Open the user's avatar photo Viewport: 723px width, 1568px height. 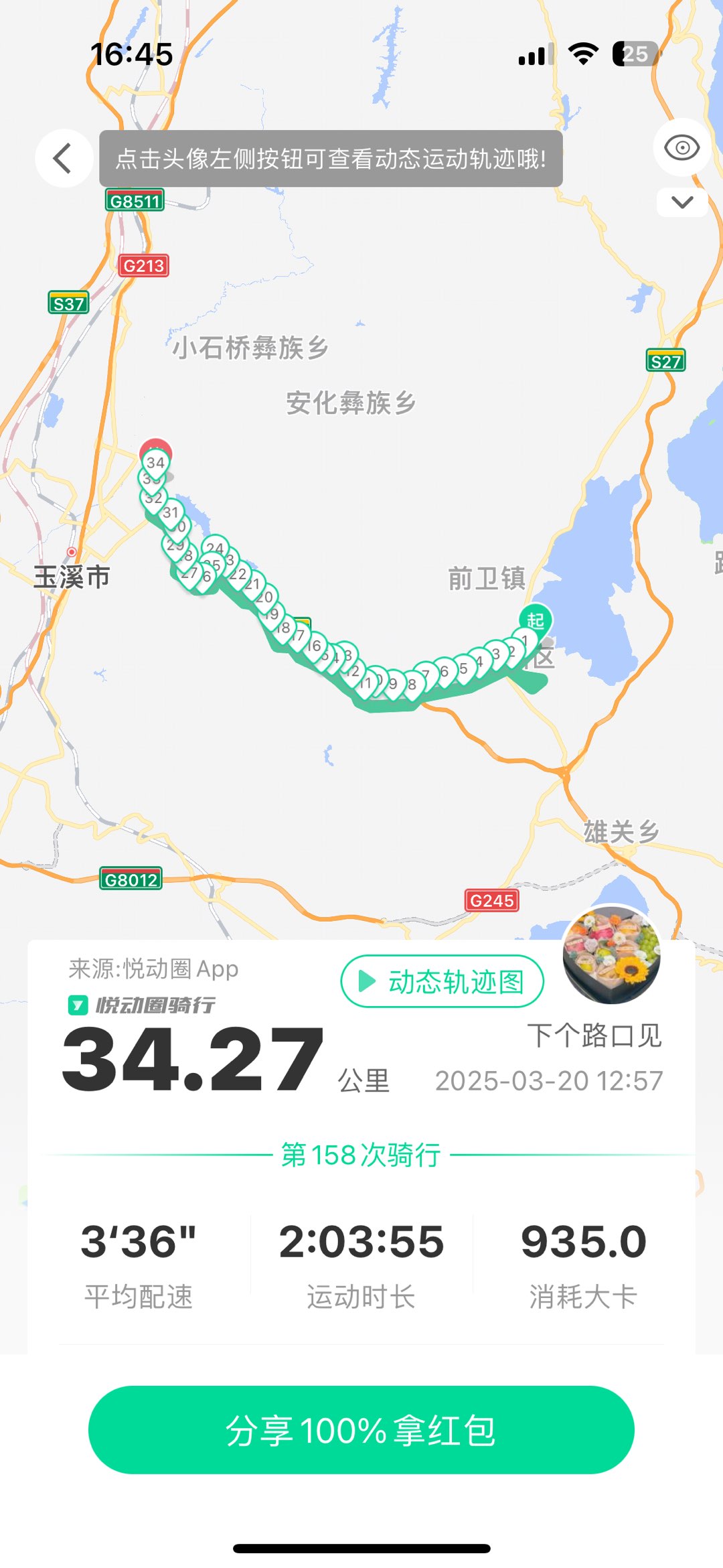coord(611,956)
